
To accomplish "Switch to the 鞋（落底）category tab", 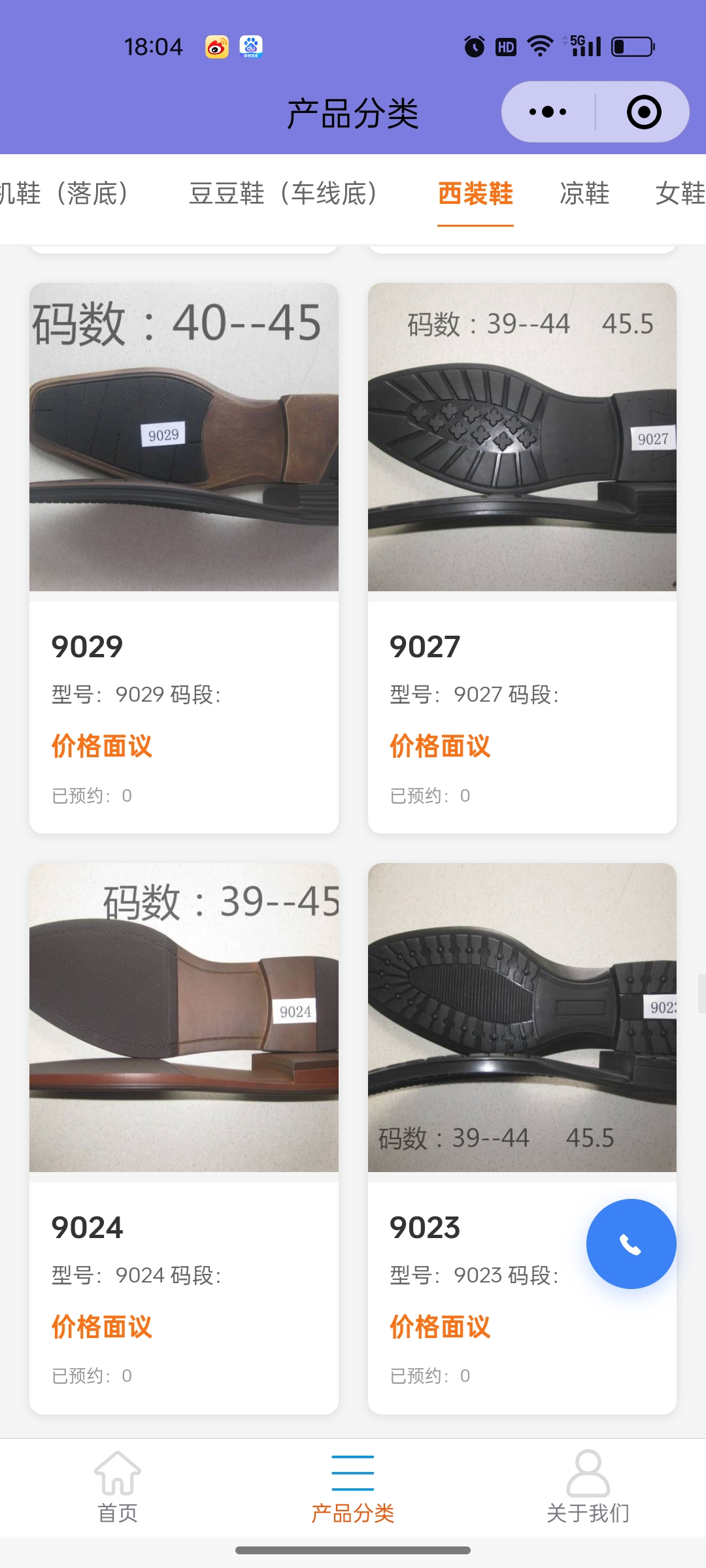I will (65, 193).
